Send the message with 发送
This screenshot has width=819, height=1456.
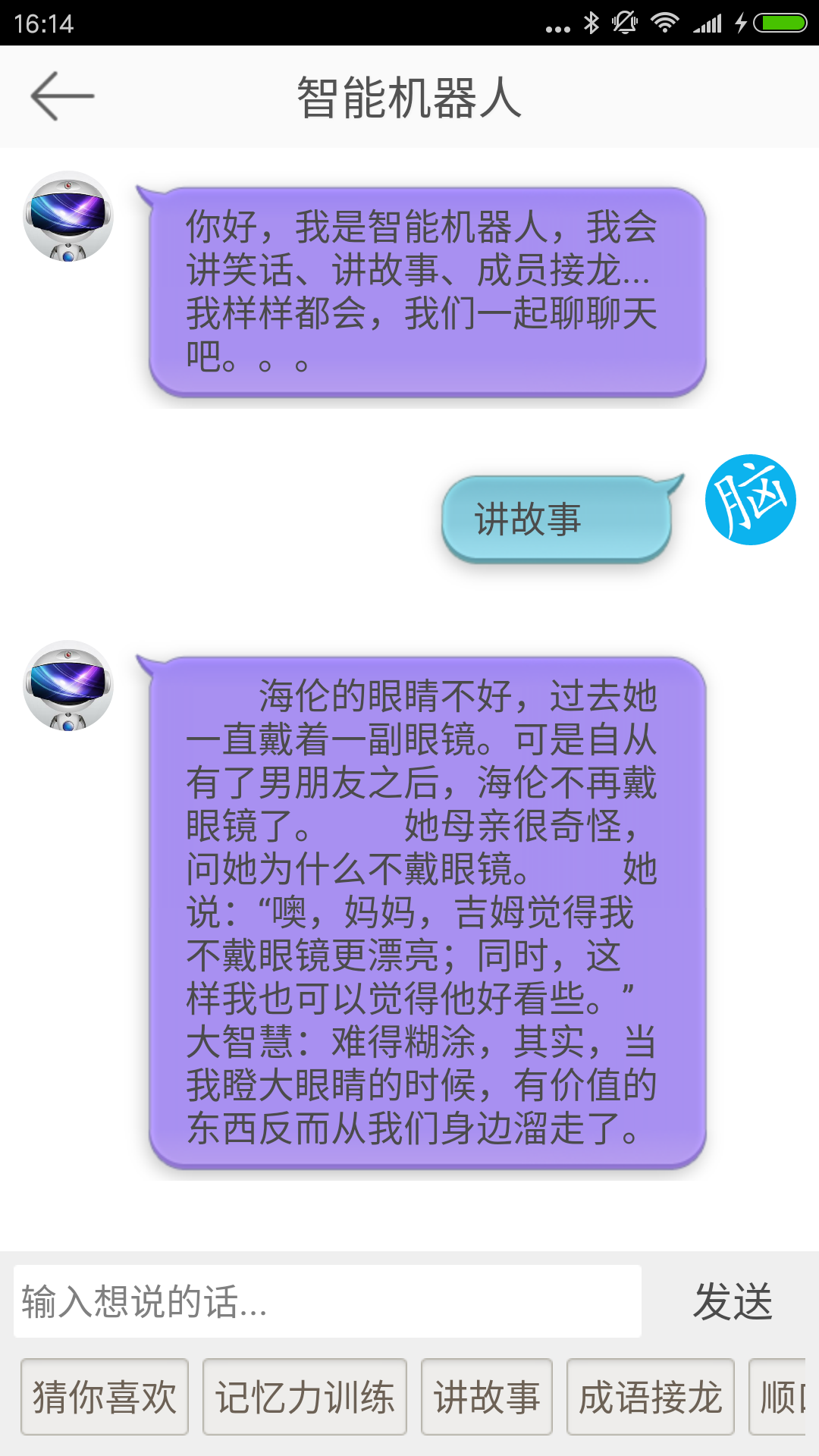(x=733, y=1301)
